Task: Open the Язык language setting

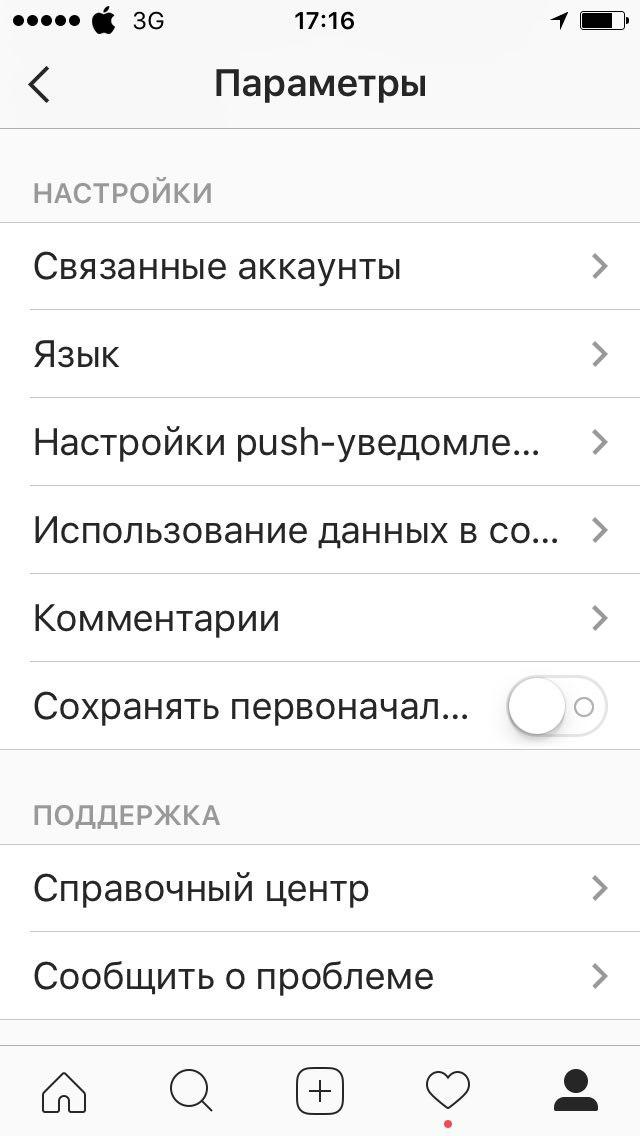Action: click(x=320, y=355)
